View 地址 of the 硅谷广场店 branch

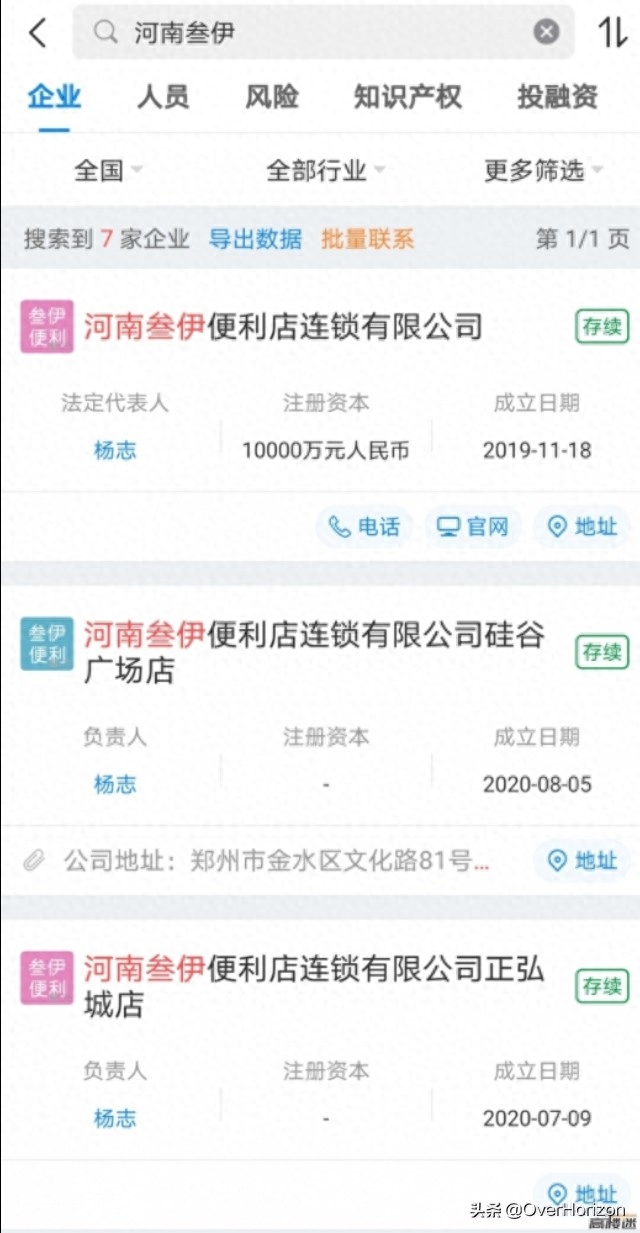582,860
